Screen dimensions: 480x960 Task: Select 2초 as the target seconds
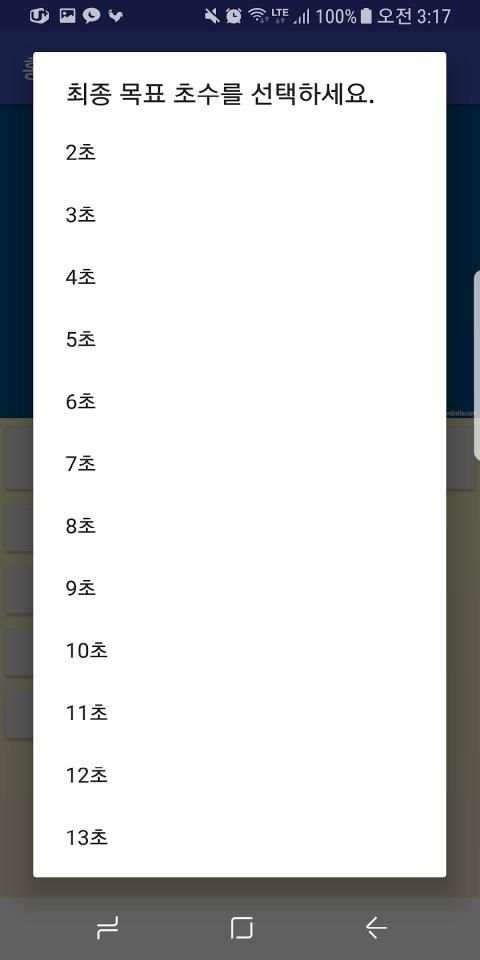(x=239, y=153)
